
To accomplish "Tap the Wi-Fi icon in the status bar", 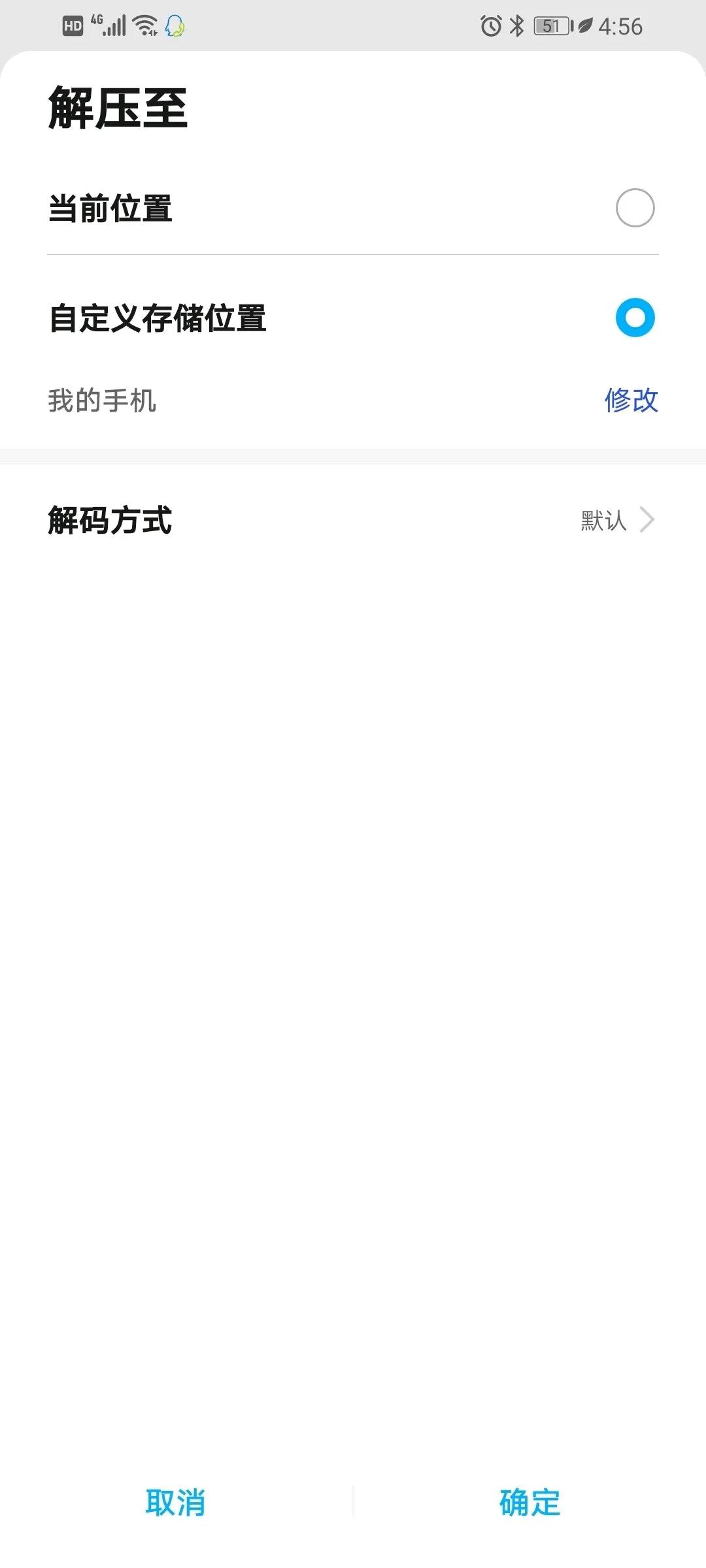I will [144, 25].
